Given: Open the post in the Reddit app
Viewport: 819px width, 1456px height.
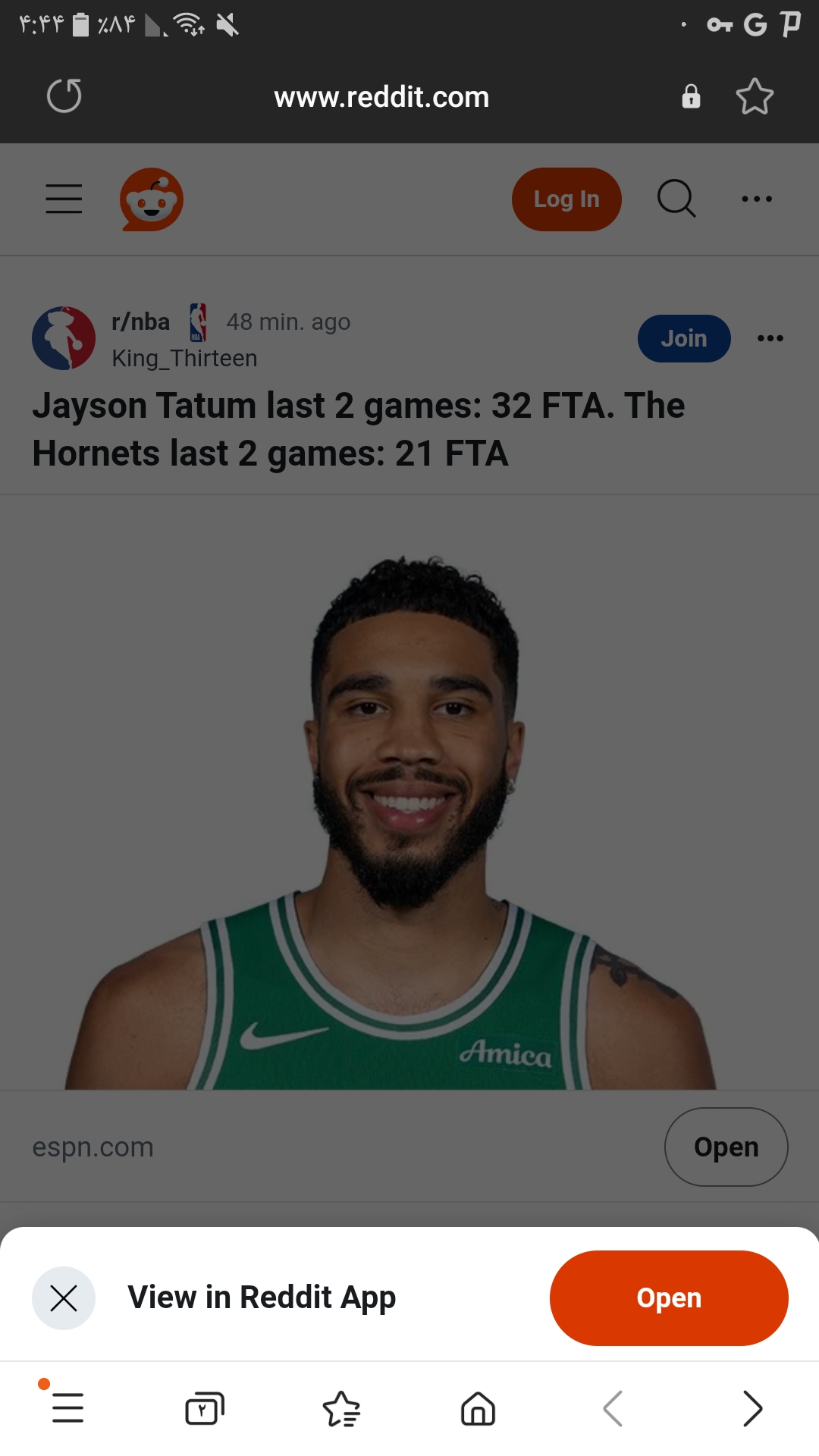Looking at the screenshot, I should click(669, 1298).
